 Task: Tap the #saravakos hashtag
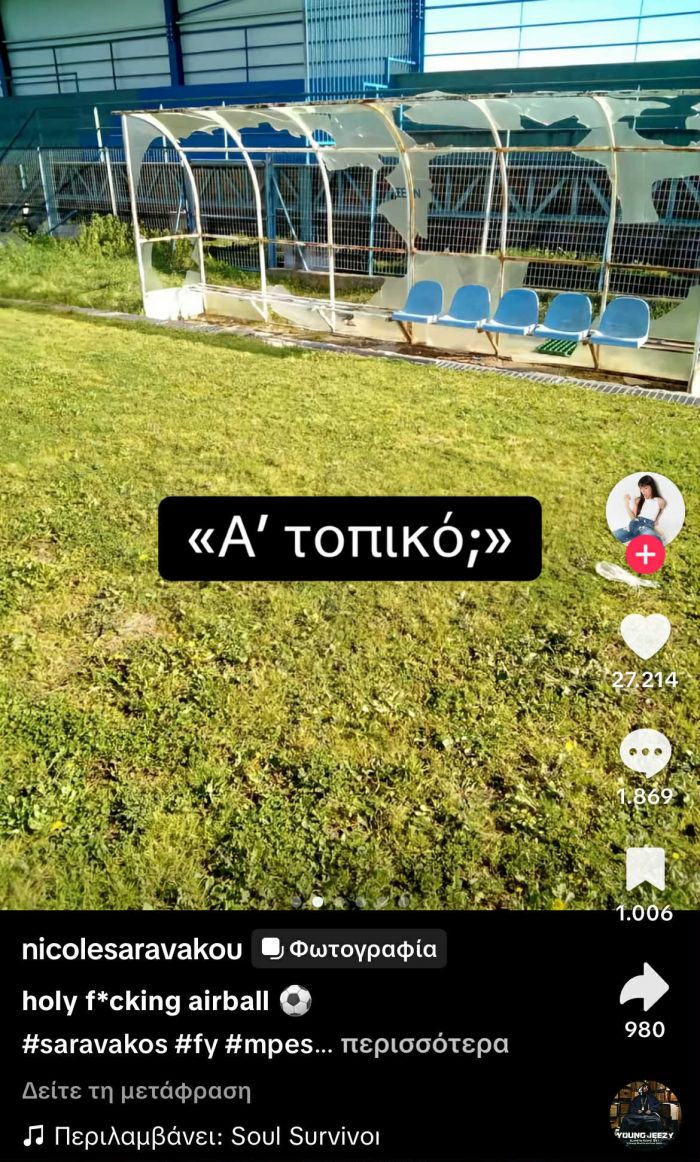click(94, 1045)
